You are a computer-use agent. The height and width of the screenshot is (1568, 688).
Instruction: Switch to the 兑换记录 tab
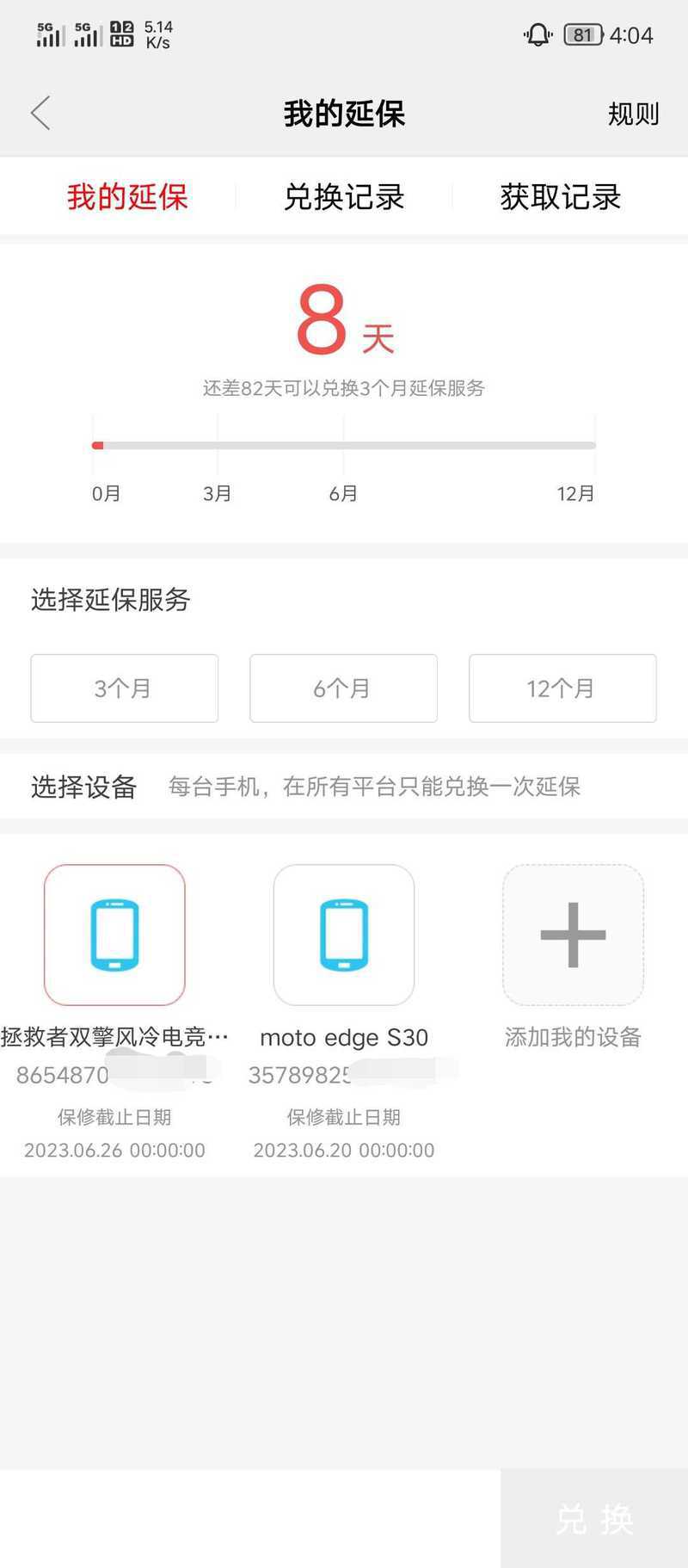click(x=344, y=197)
